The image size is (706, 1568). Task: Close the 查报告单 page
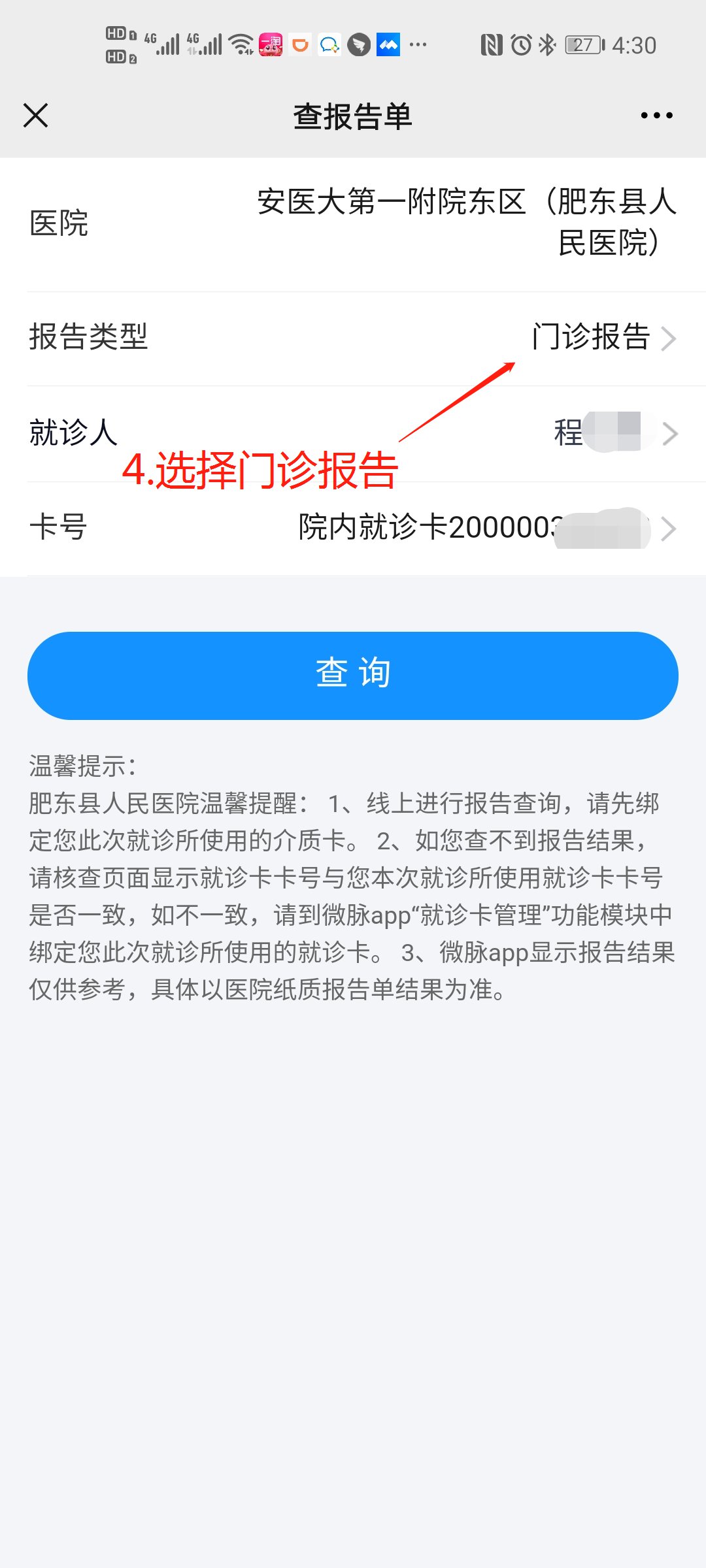(36, 116)
